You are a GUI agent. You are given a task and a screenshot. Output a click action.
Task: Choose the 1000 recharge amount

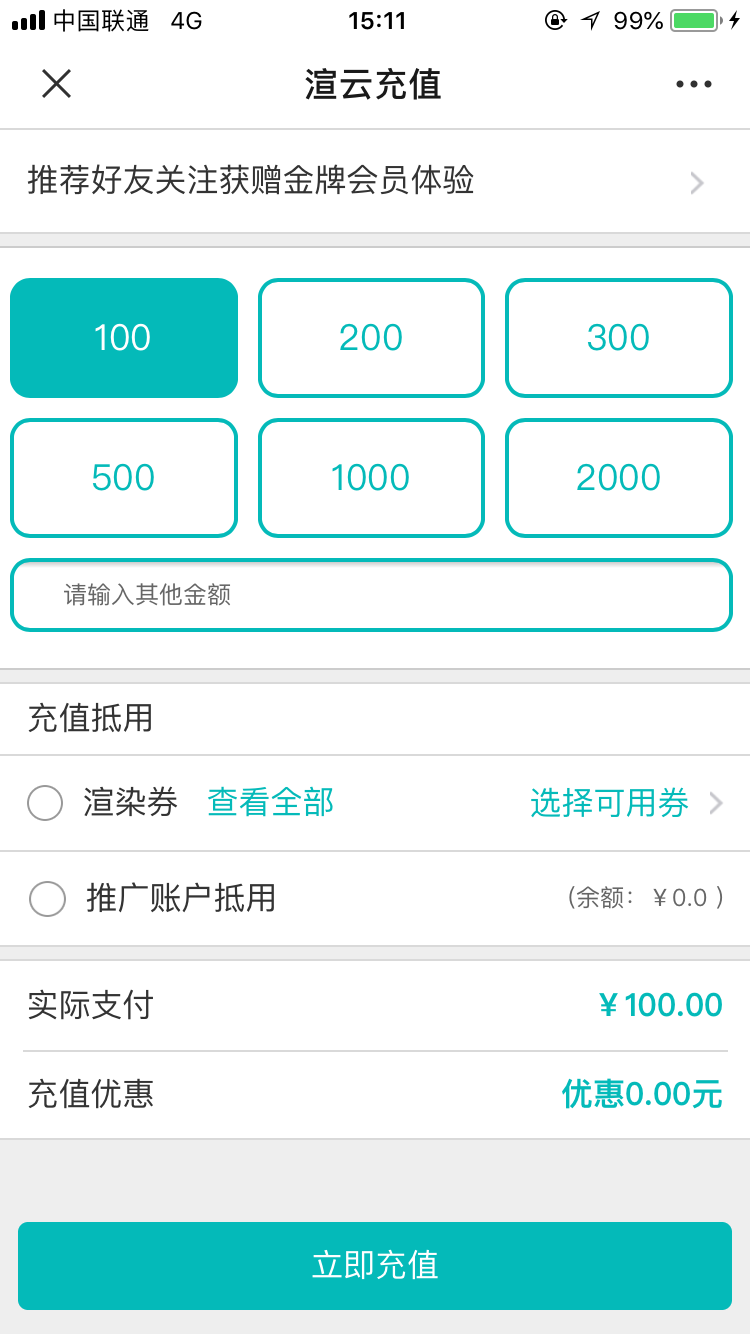pyautogui.click(x=371, y=478)
